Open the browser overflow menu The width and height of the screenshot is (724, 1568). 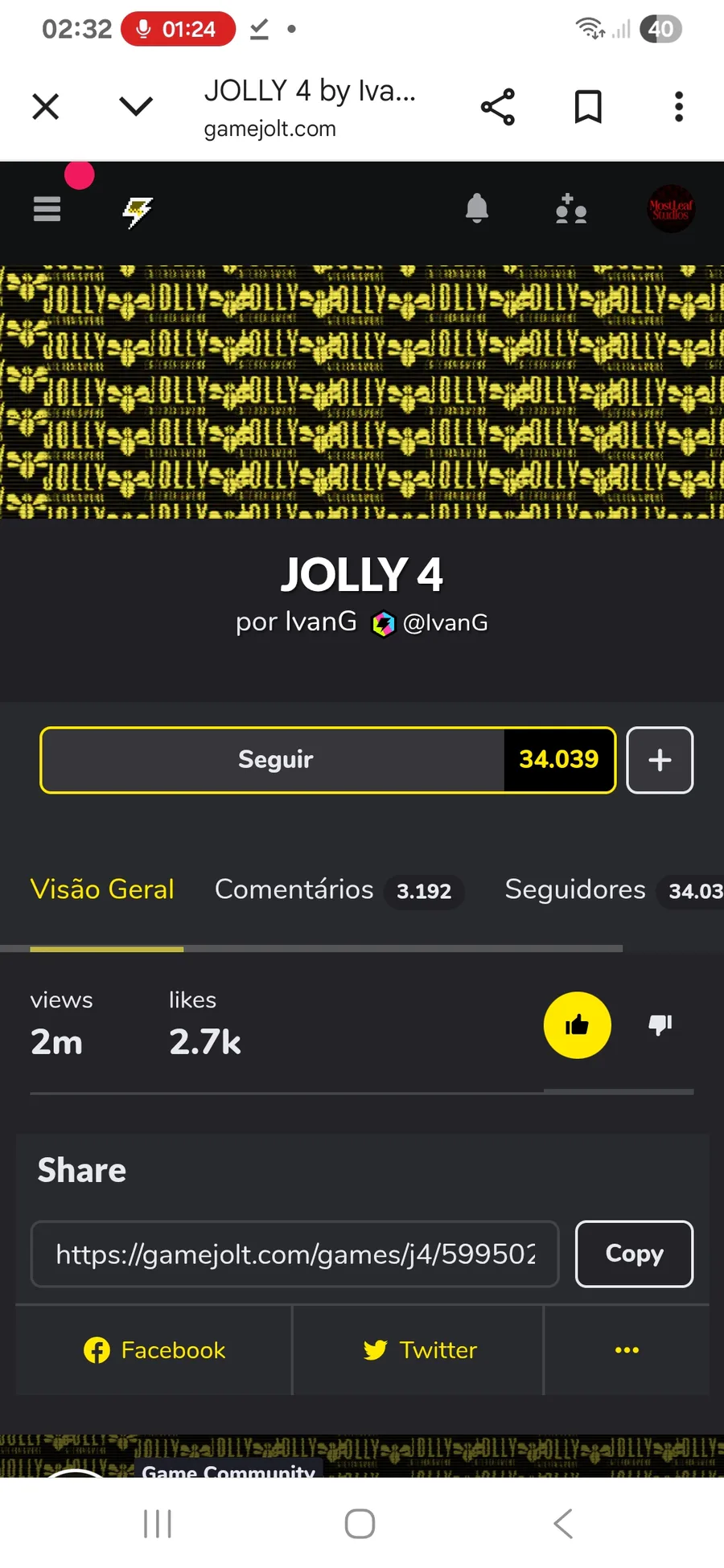[678, 107]
